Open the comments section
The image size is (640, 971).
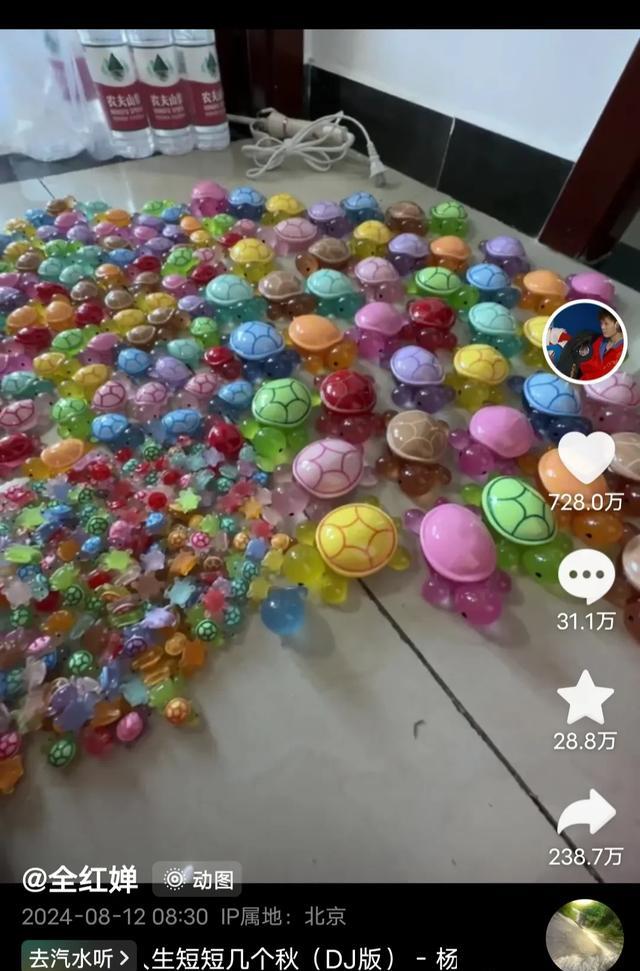click(x=586, y=577)
